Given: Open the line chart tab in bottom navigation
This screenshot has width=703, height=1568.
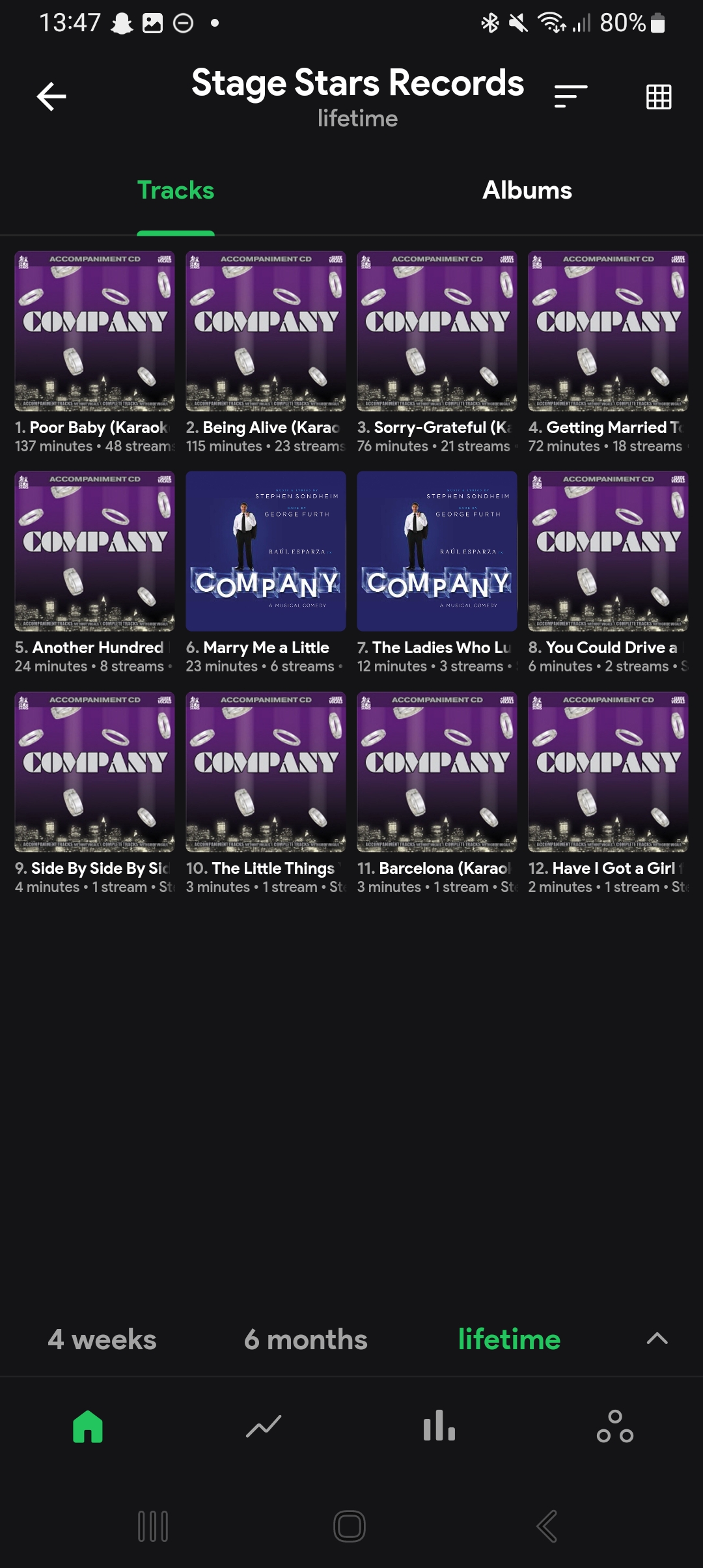Looking at the screenshot, I should tap(264, 1426).
